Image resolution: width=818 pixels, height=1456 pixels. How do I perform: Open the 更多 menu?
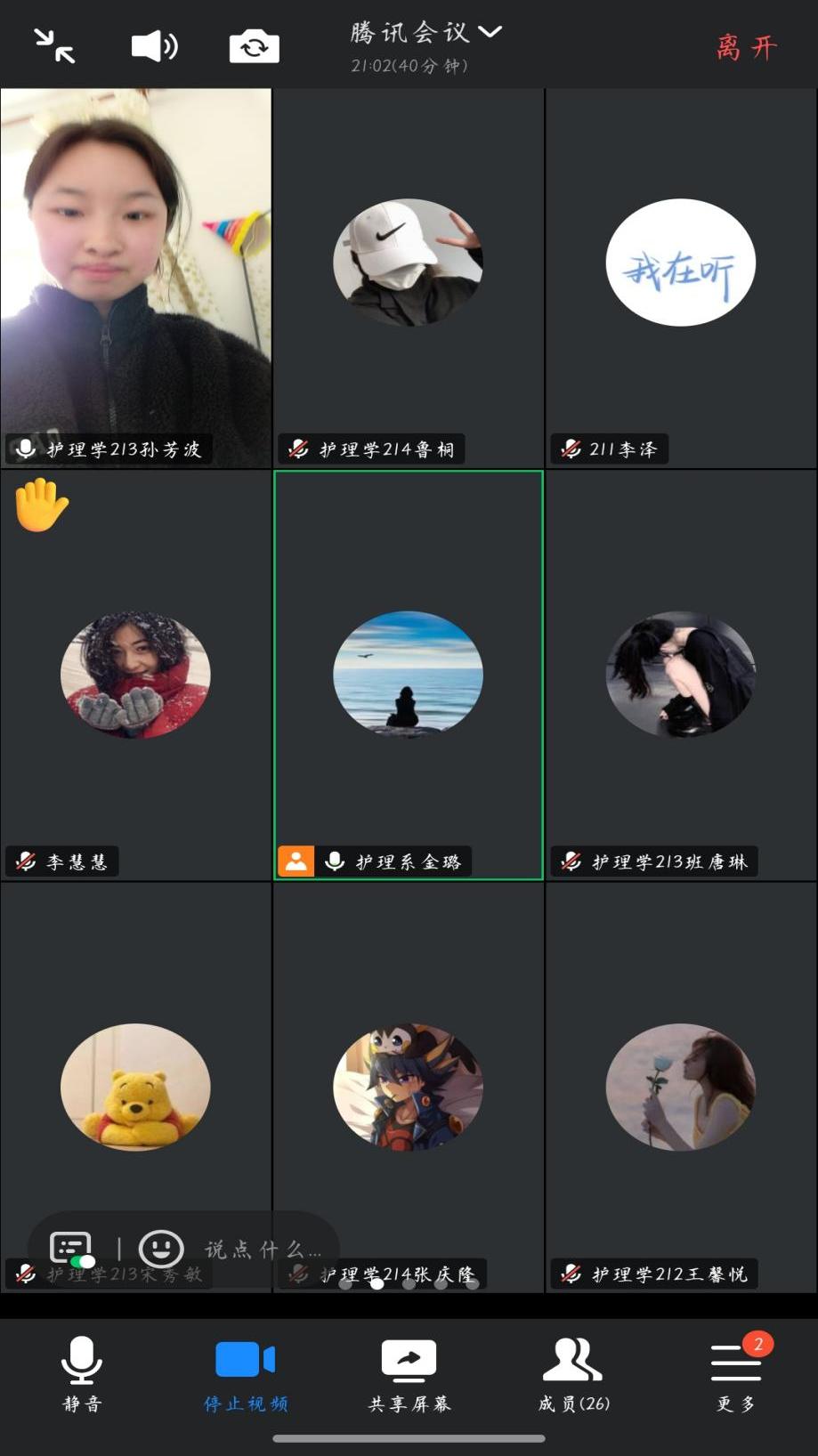[x=736, y=1374]
